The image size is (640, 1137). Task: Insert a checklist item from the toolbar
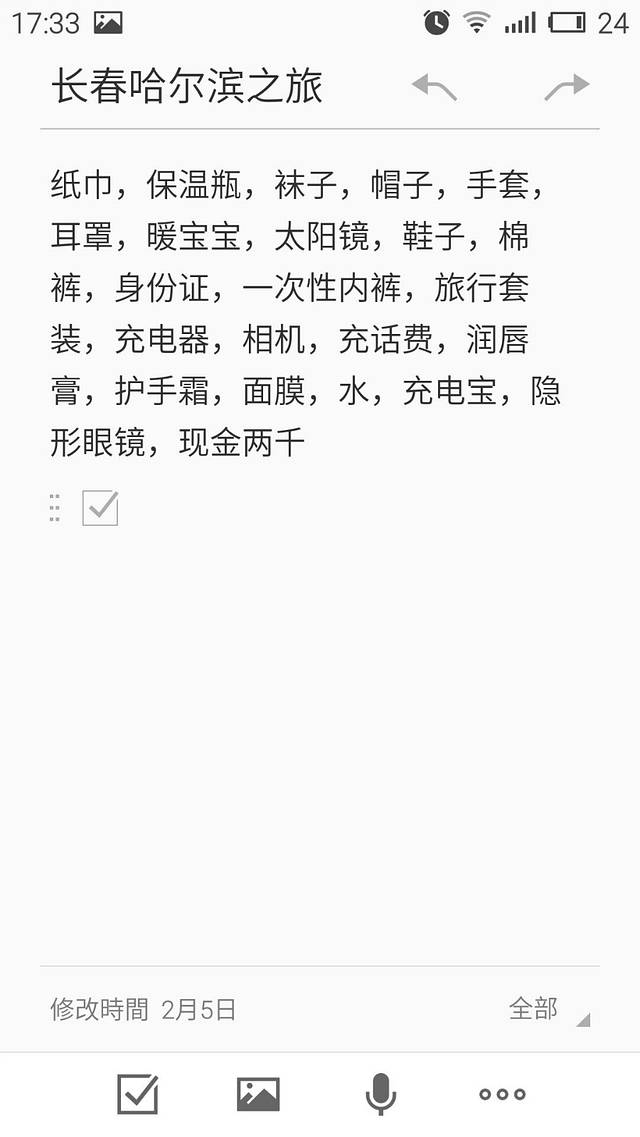pos(138,1094)
